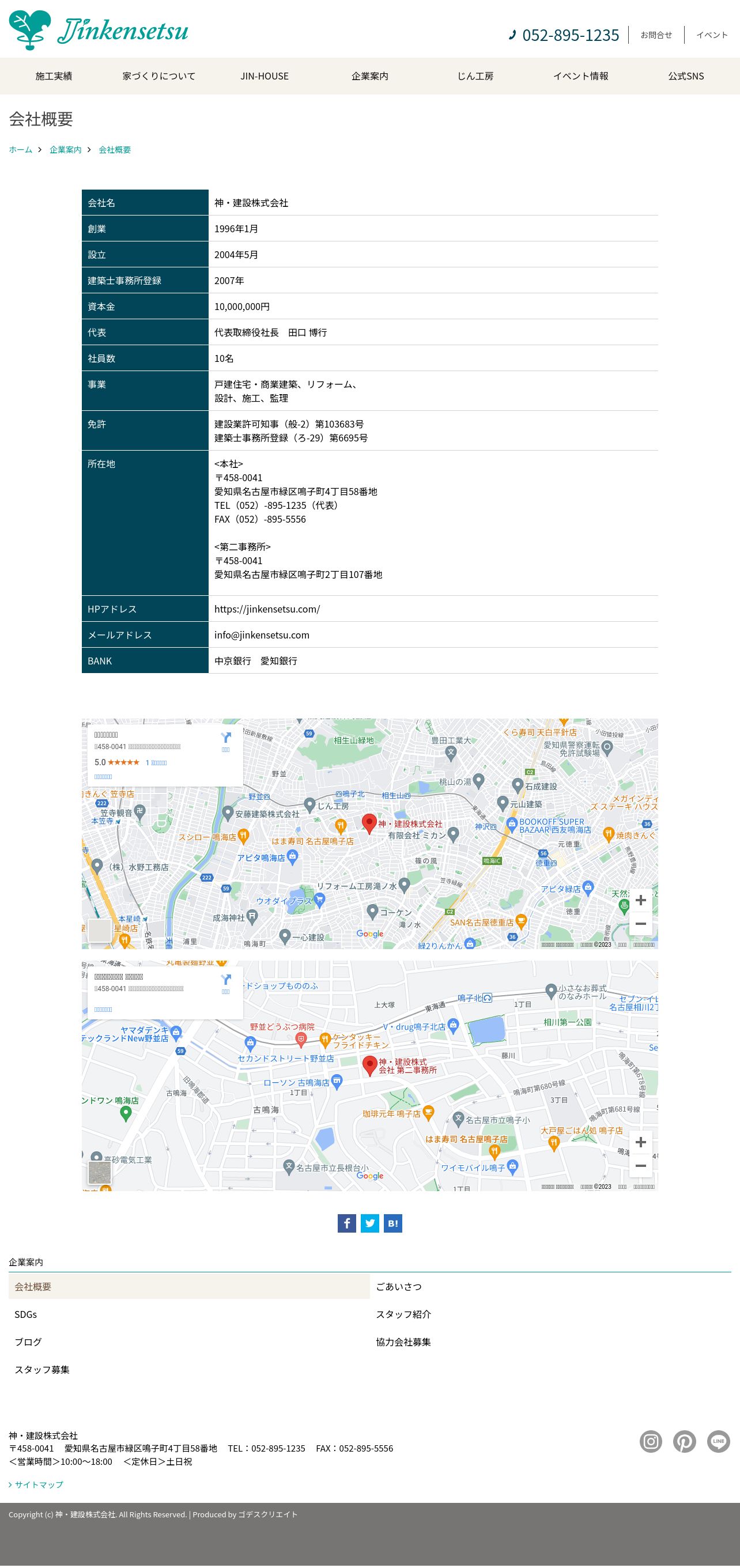Select イベント情報 in the nav bar
Viewport: 740px width, 1568px height.
(580, 76)
